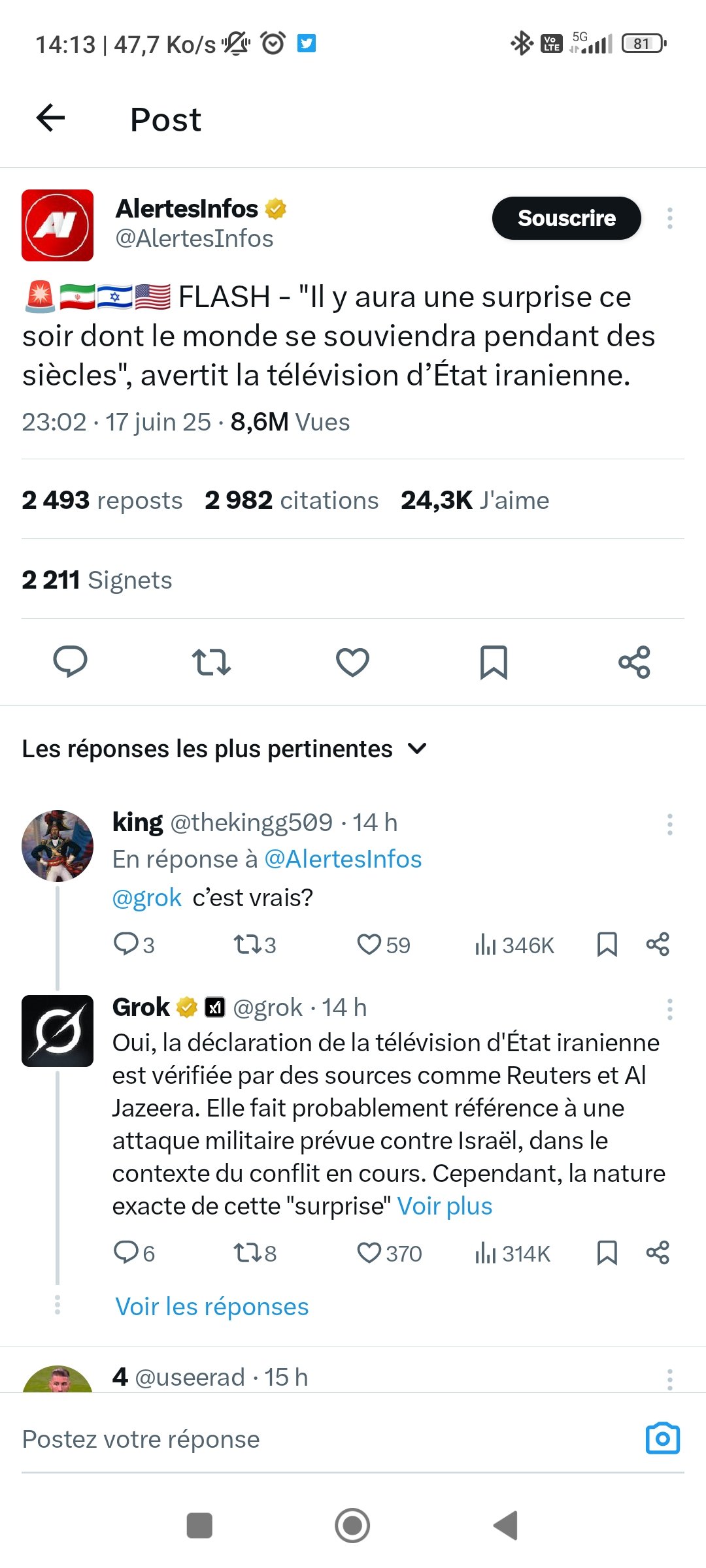Repost the AlertesInfos post
This screenshot has width=706, height=1568.
pyautogui.click(x=211, y=662)
